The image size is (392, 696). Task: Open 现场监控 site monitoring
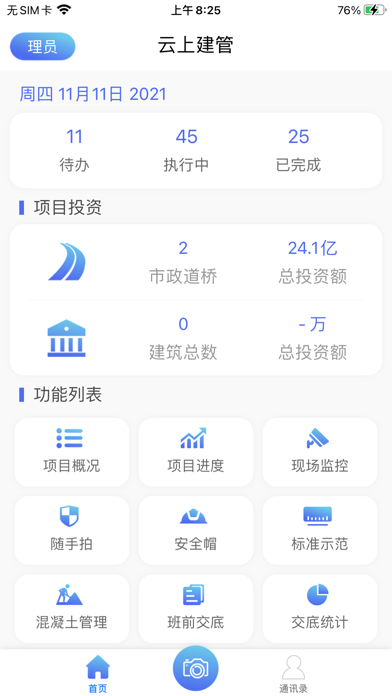[320, 452]
